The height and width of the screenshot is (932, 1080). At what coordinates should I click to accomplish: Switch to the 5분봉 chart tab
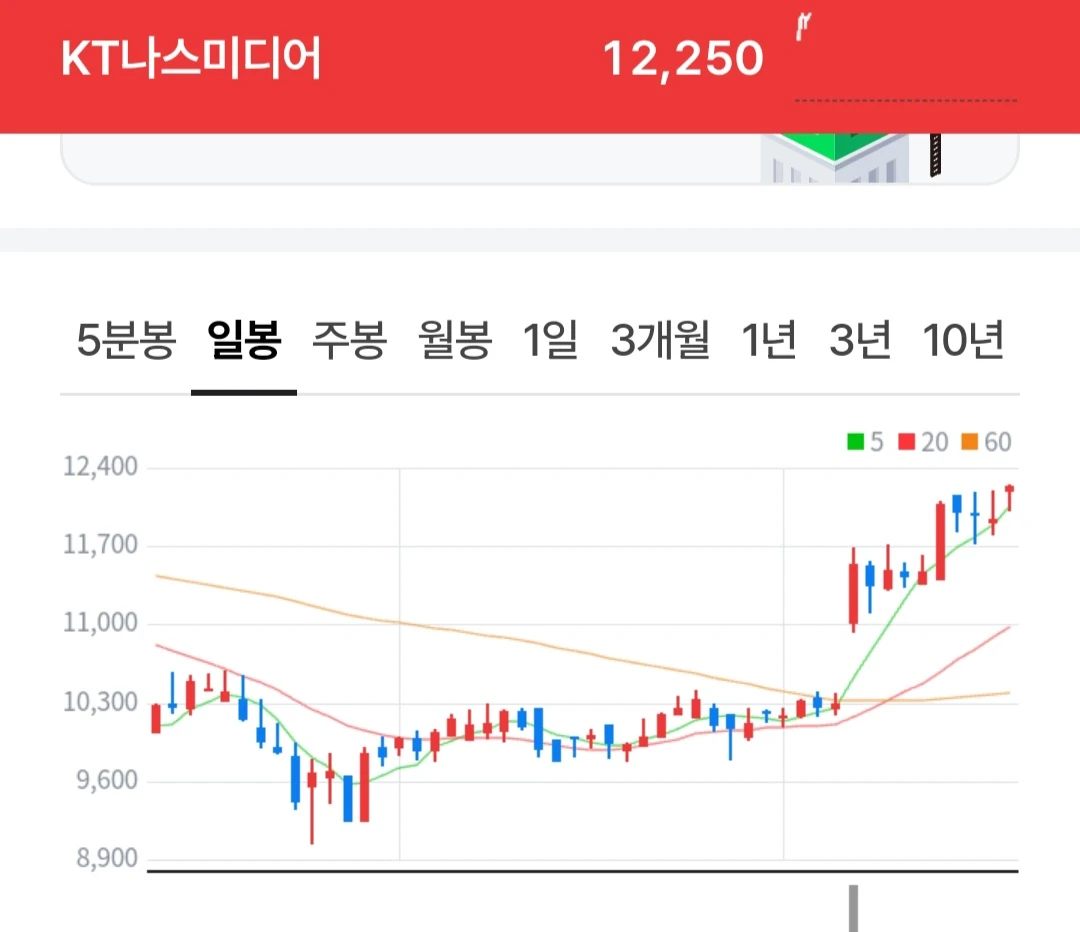pyautogui.click(x=126, y=340)
